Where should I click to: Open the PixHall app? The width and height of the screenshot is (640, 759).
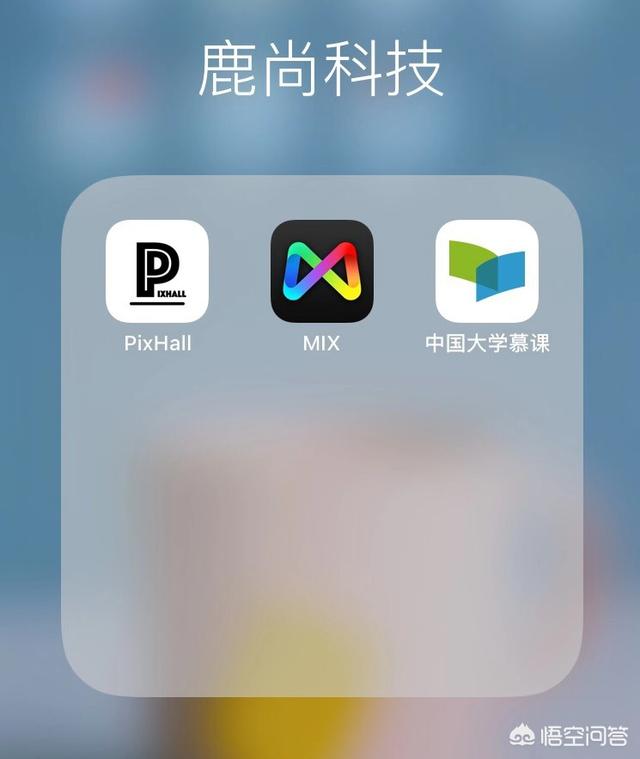pyautogui.click(x=157, y=271)
